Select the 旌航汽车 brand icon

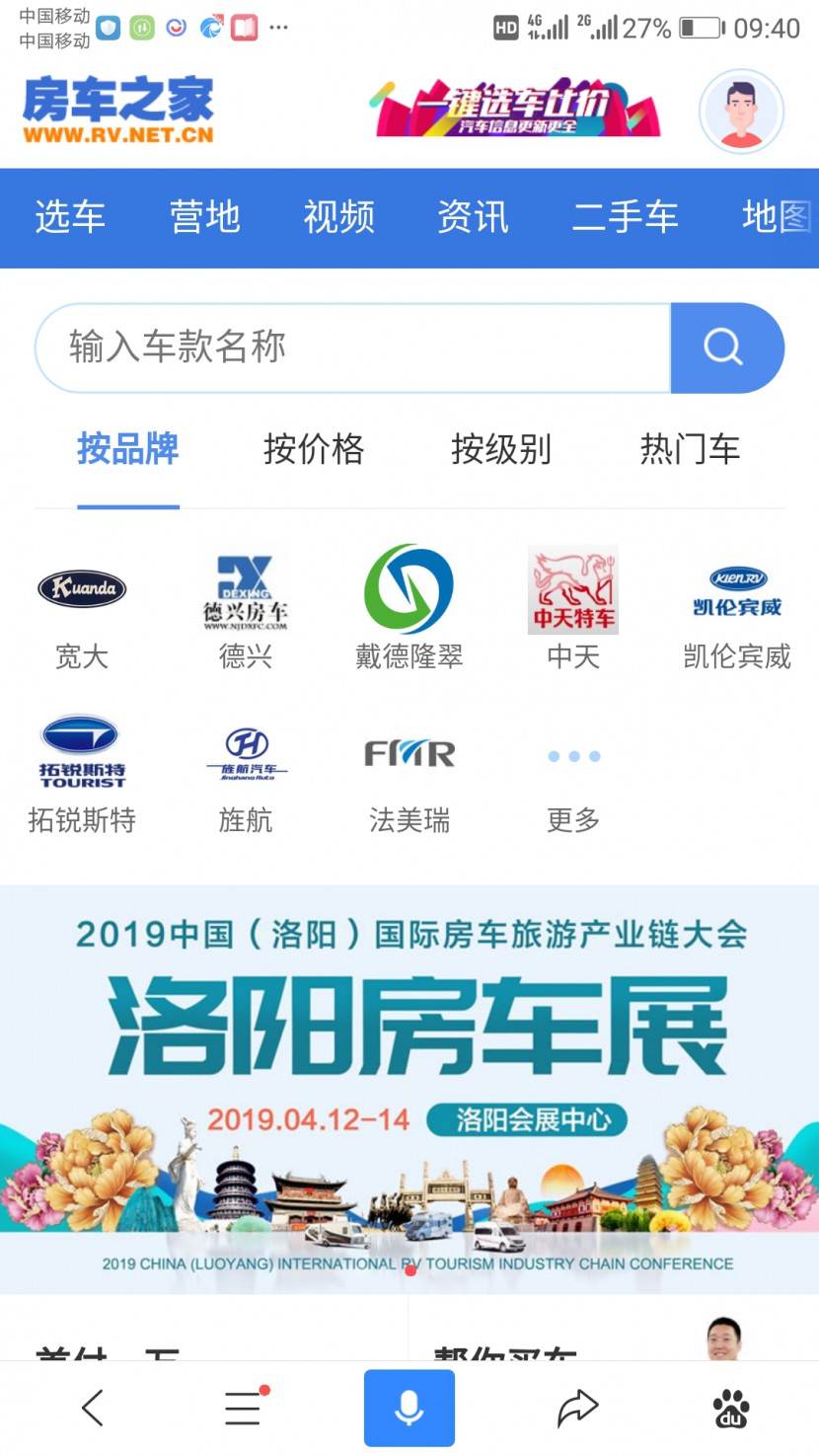click(245, 755)
